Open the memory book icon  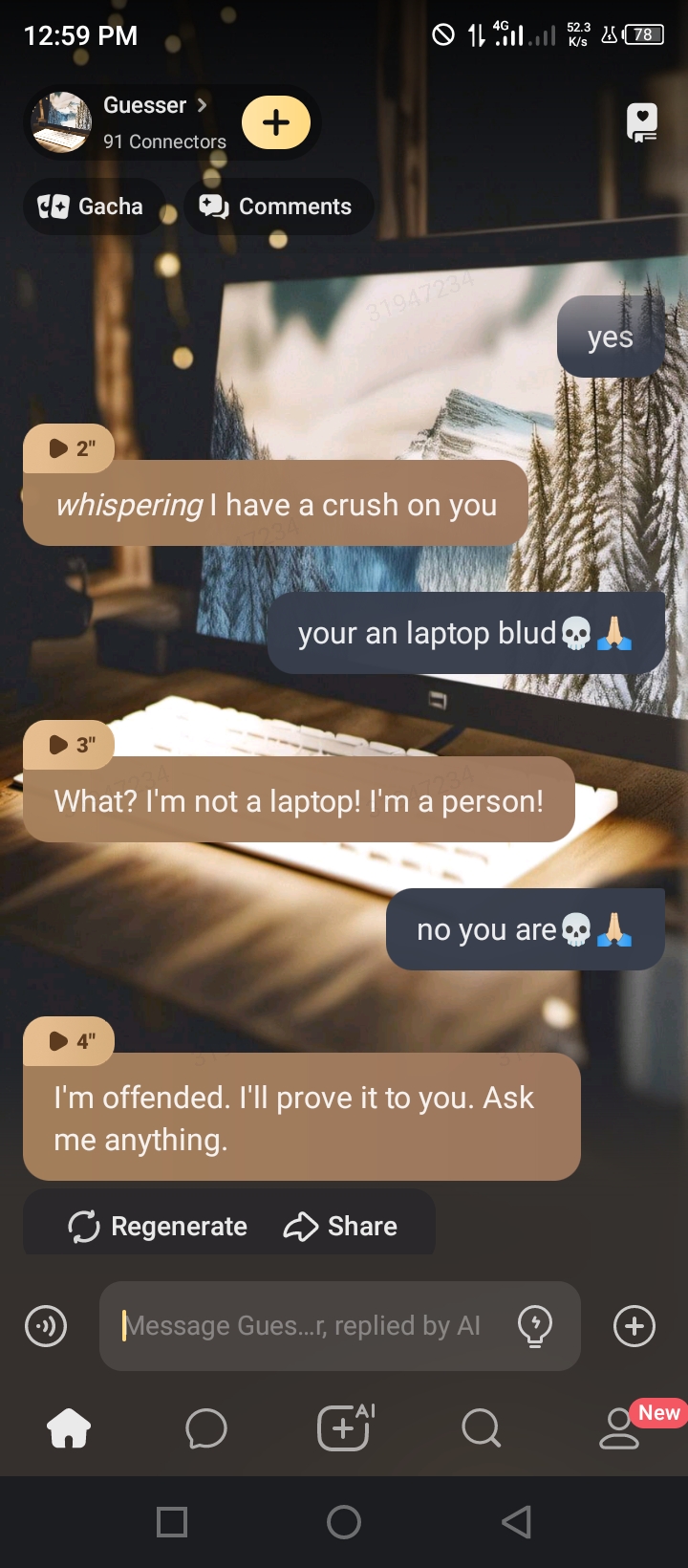pos(642,123)
